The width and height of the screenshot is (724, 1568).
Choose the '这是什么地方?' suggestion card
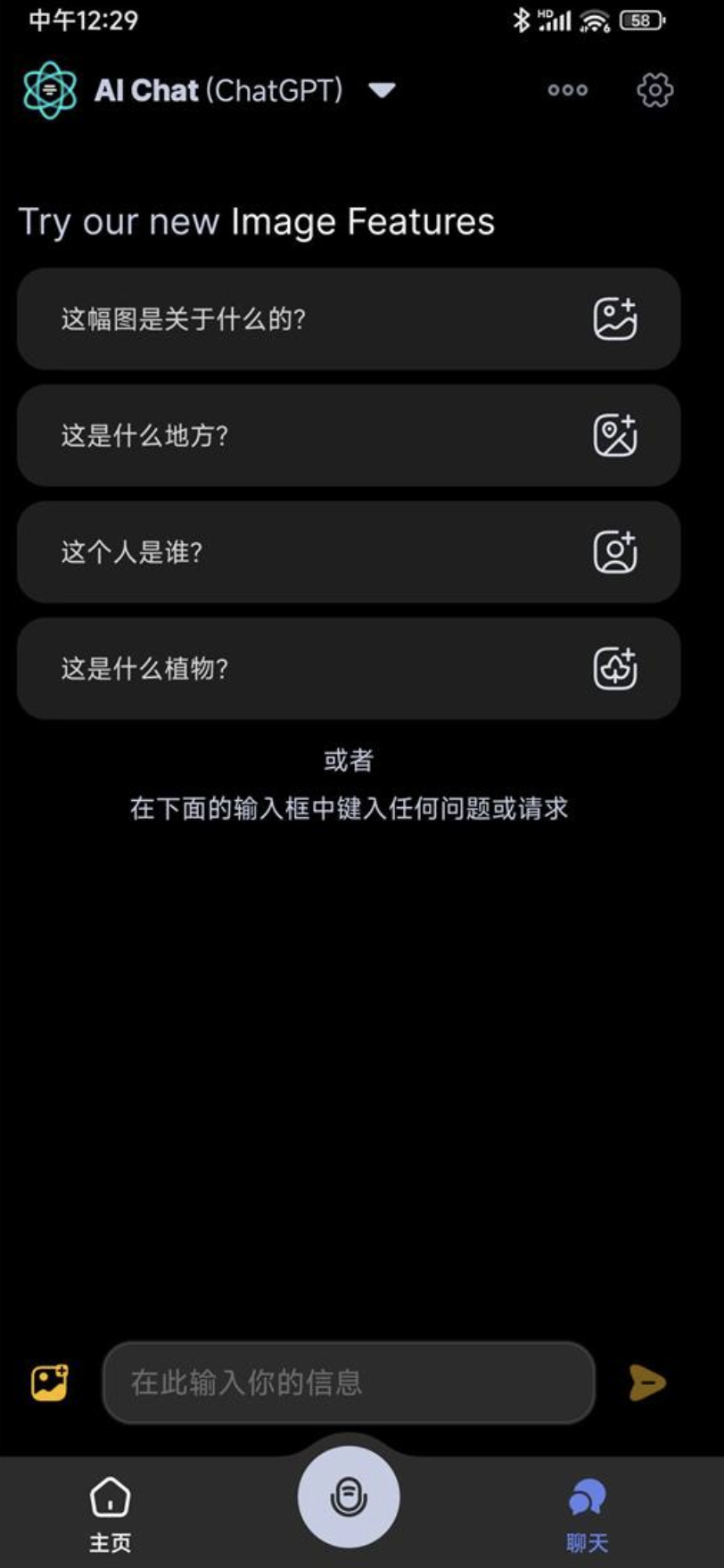[267, 436]
